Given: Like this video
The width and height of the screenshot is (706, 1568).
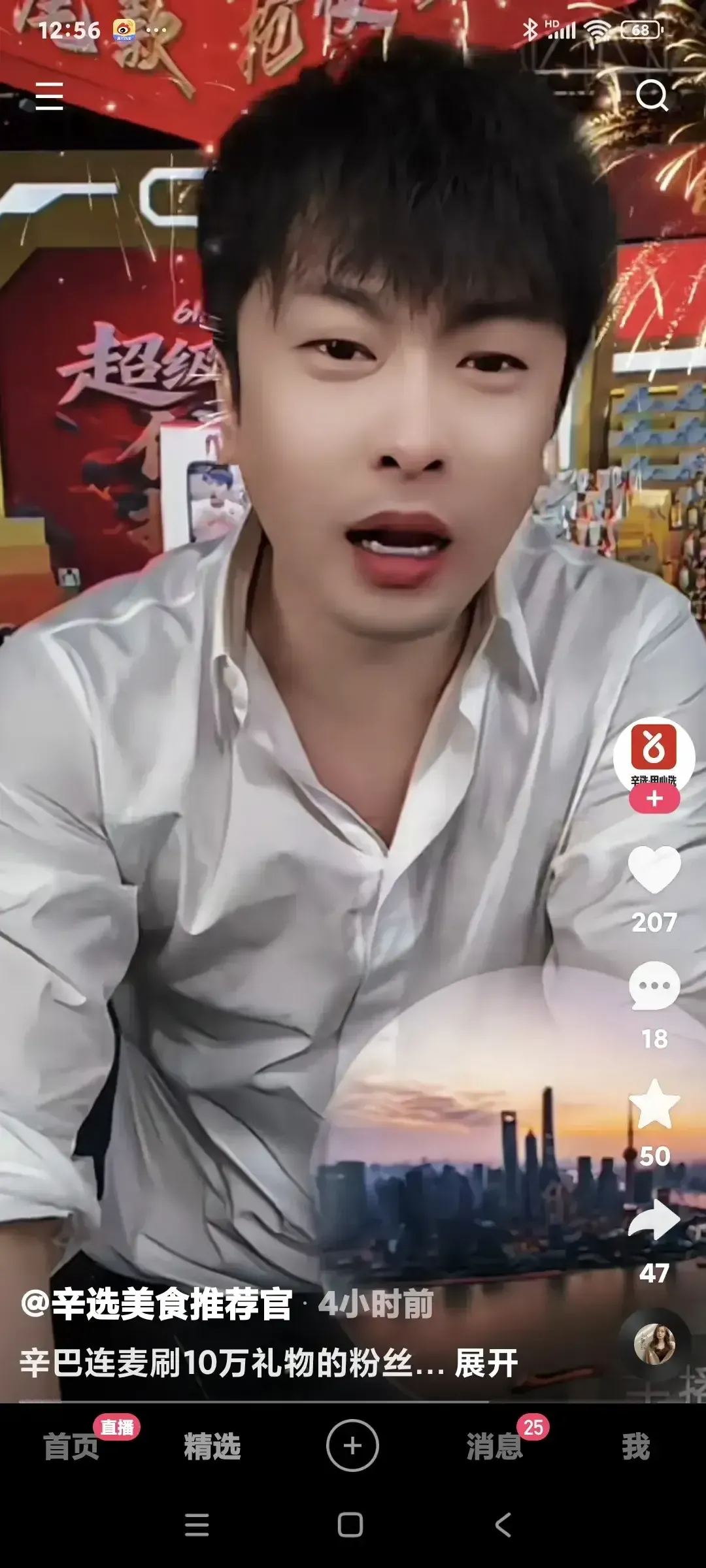Looking at the screenshot, I should pos(654,870).
